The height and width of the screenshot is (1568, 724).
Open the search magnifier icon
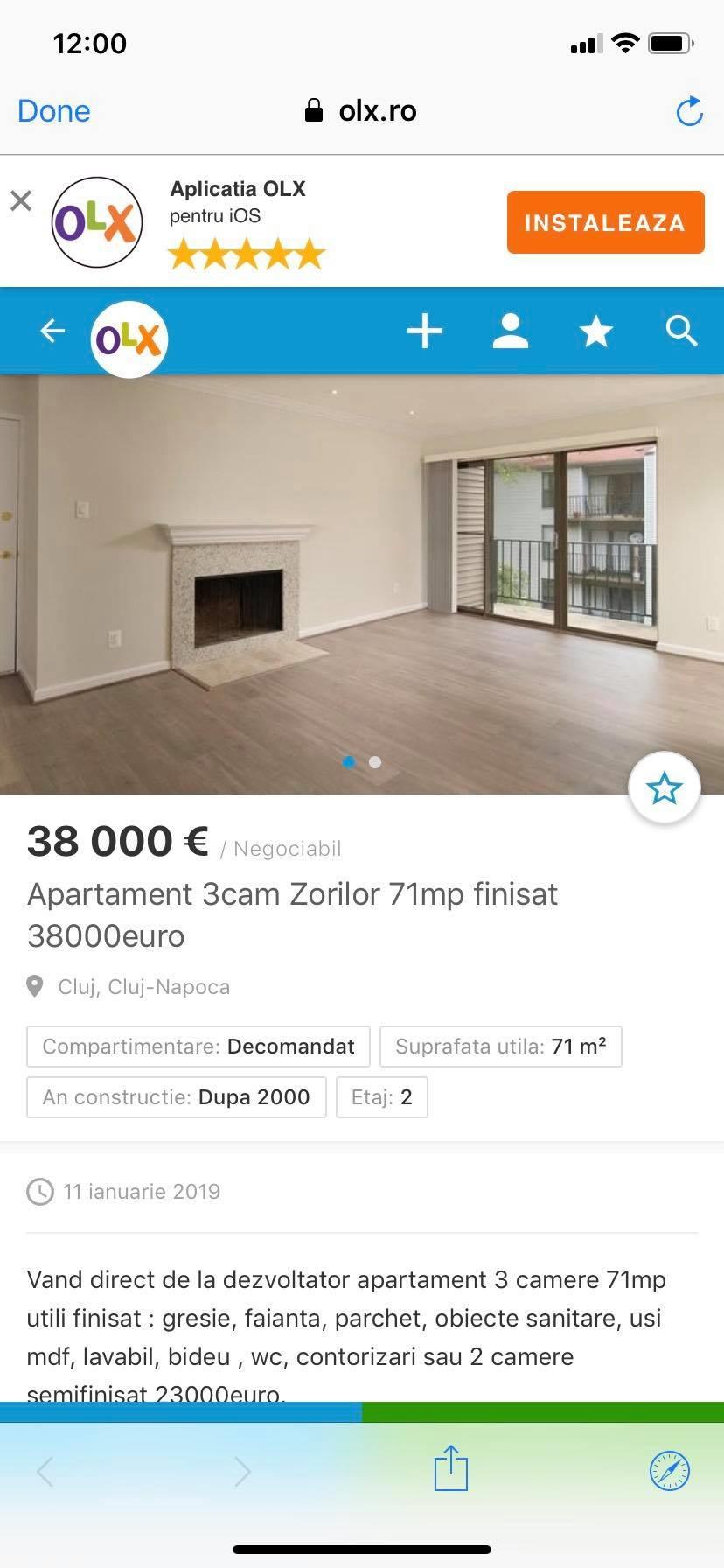click(x=681, y=332)
